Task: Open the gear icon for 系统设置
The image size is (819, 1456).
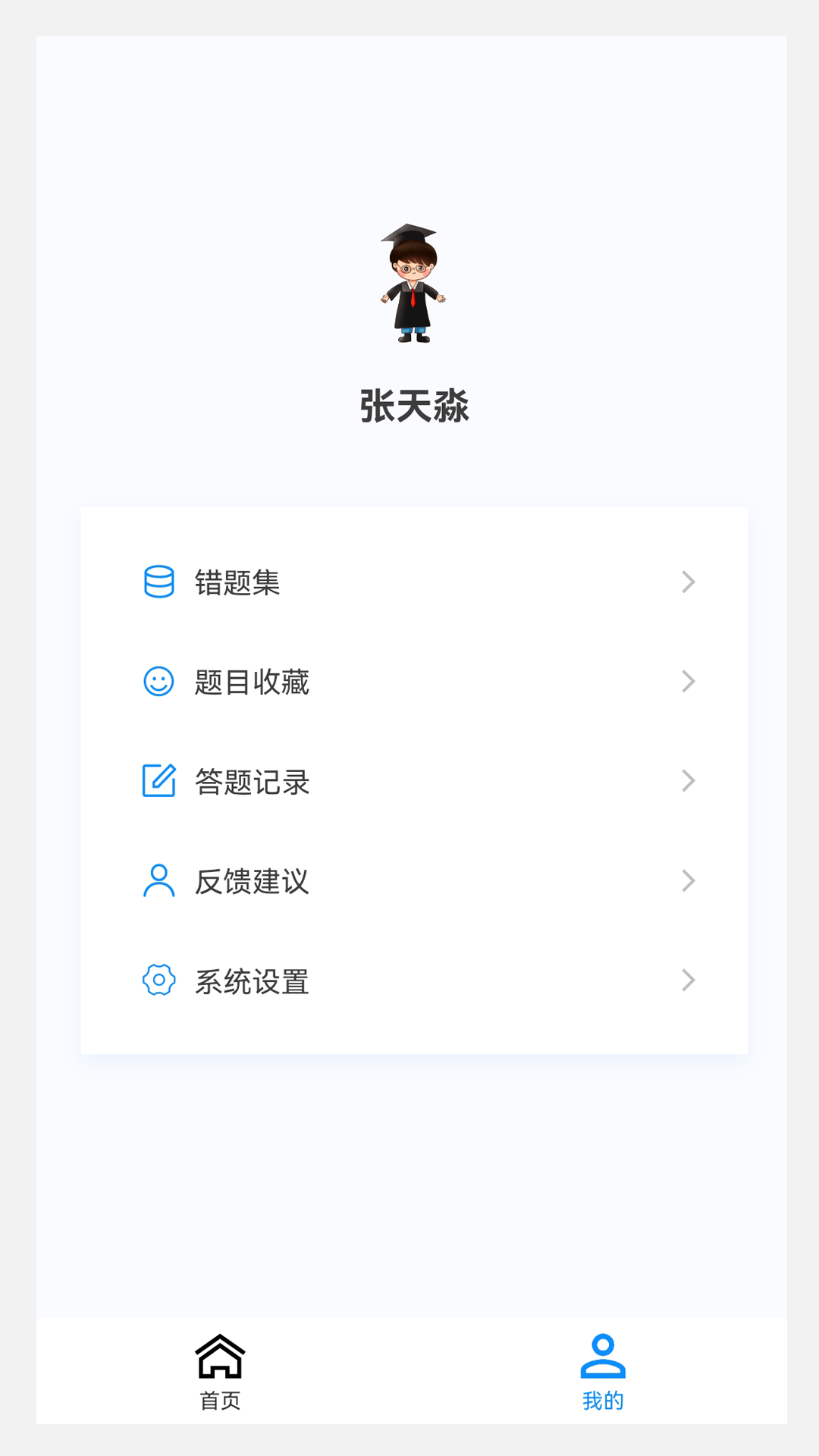Action: [x=158, y=981]
